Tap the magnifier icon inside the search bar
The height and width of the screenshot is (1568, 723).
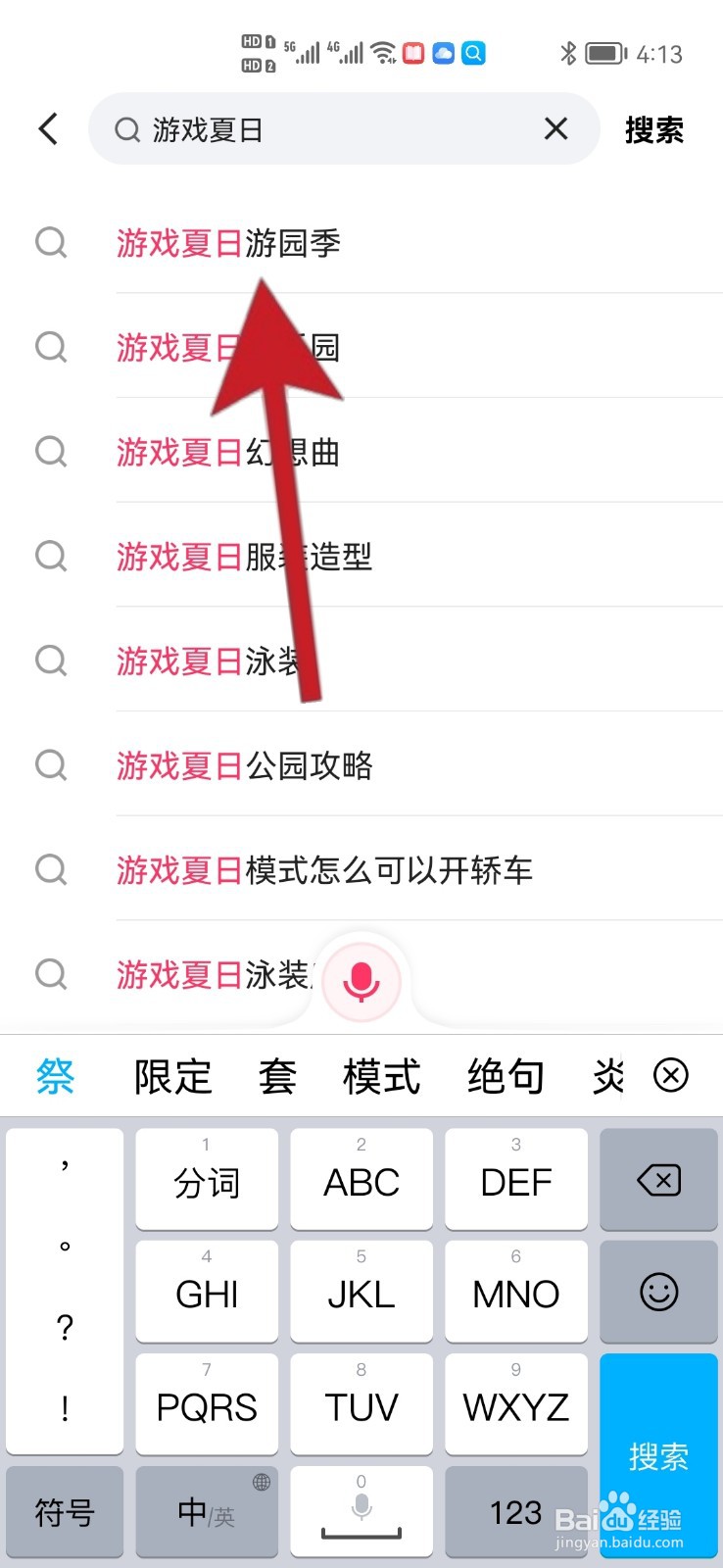(126, 129)
